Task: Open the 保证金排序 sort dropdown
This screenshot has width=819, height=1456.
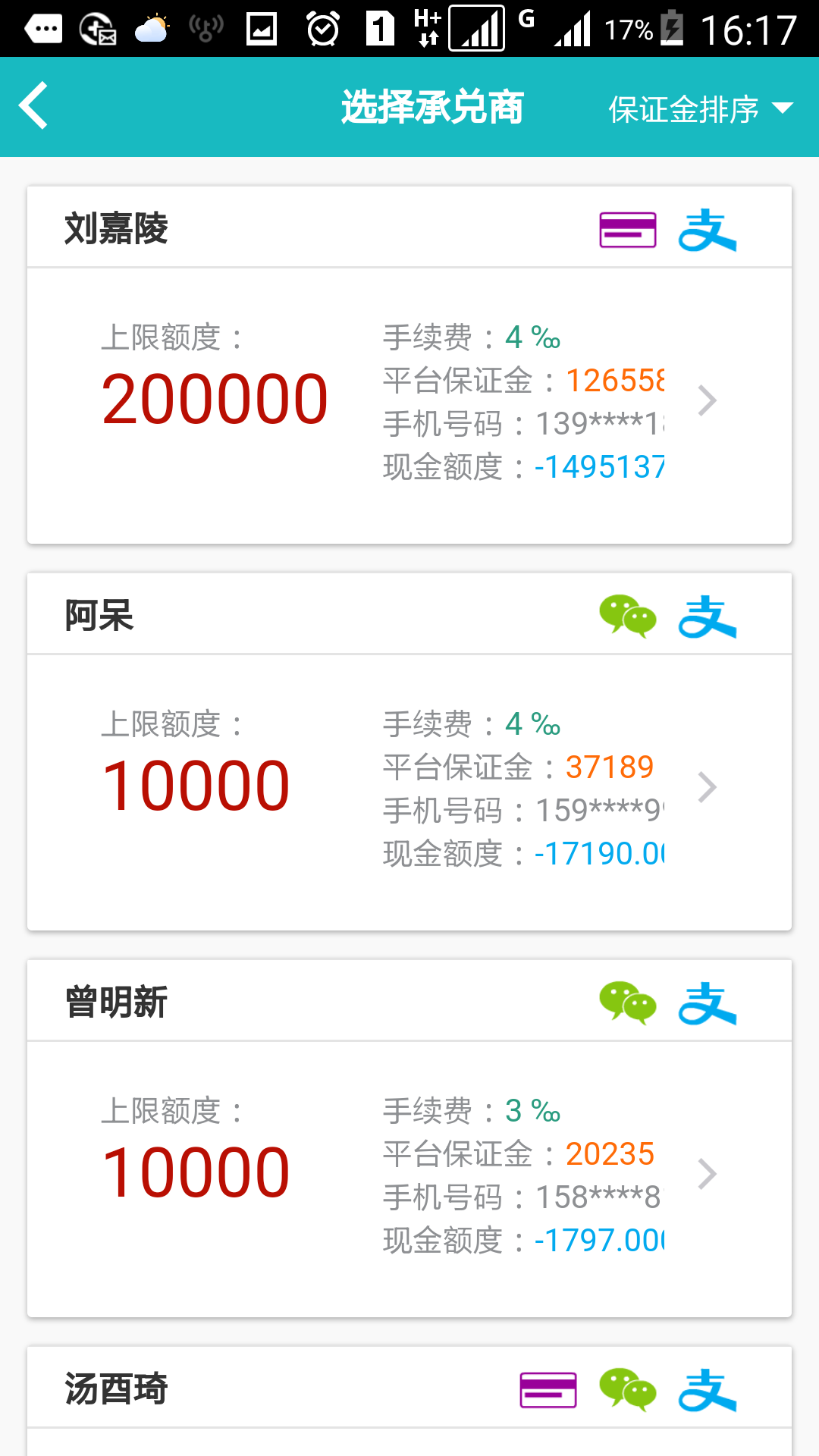Action: tap(701, 108)
